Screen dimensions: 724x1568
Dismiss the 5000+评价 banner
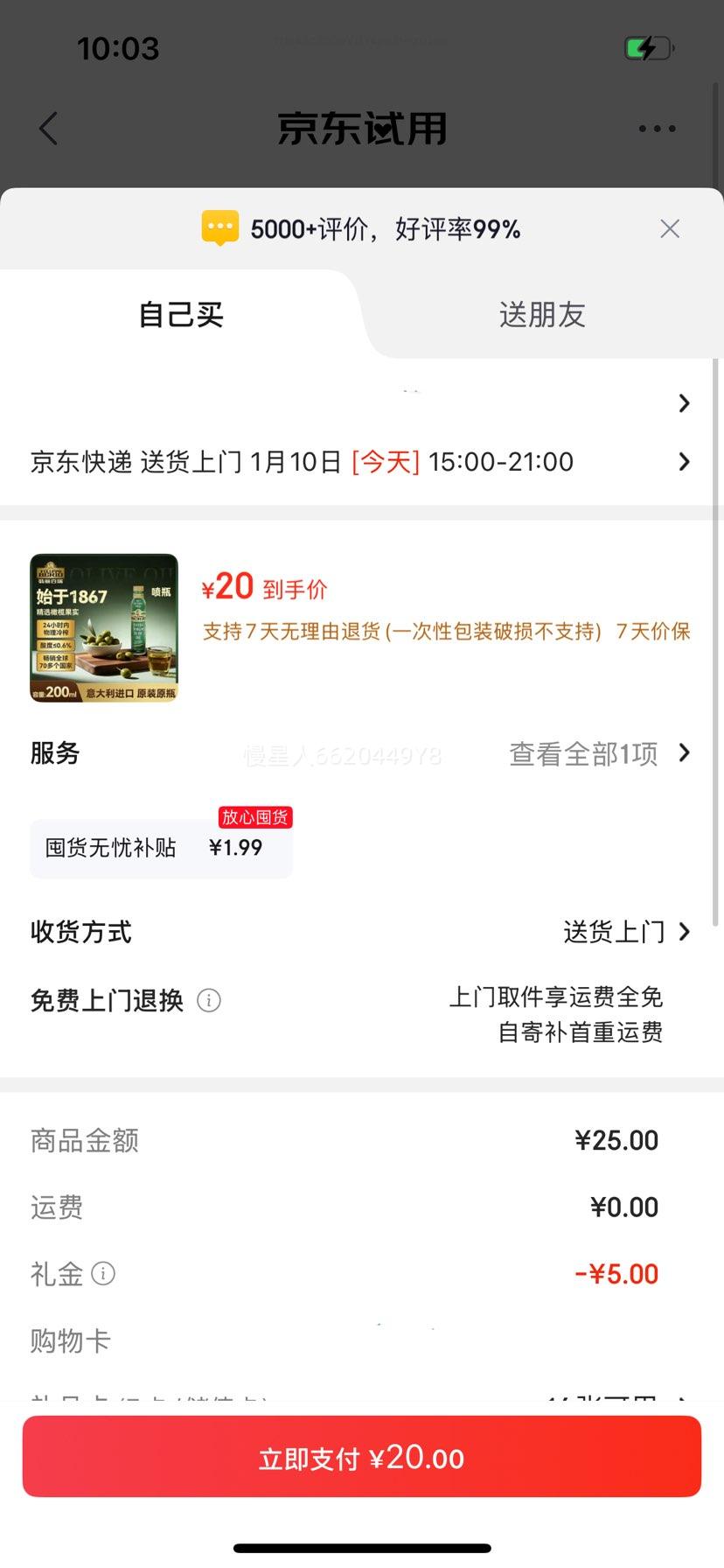(x=670, y=229)
